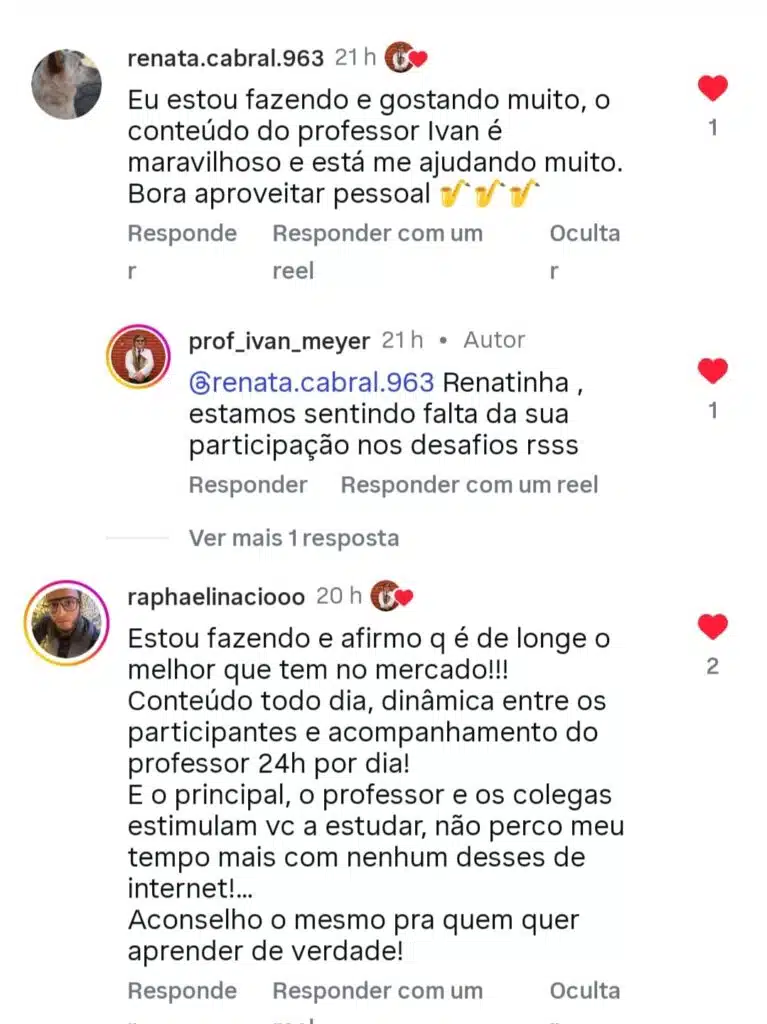Reply with a reel to prof_ivan_meyer
The image size is (767, 1024).
tap(468, 485)
